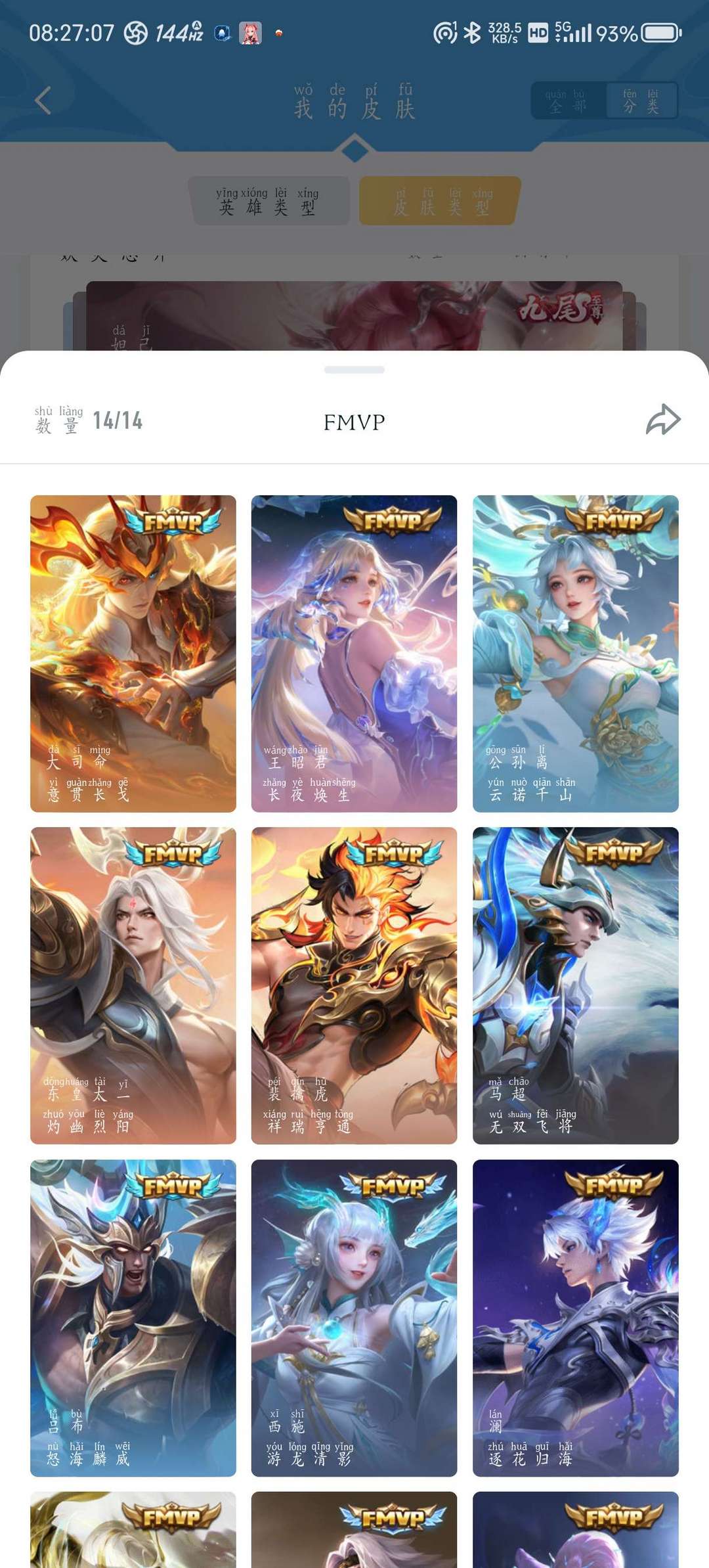Viewport: 709px width, 1568px height.
Task: Open the 公孙离 云诺千山 skin card
Action: 576,654
